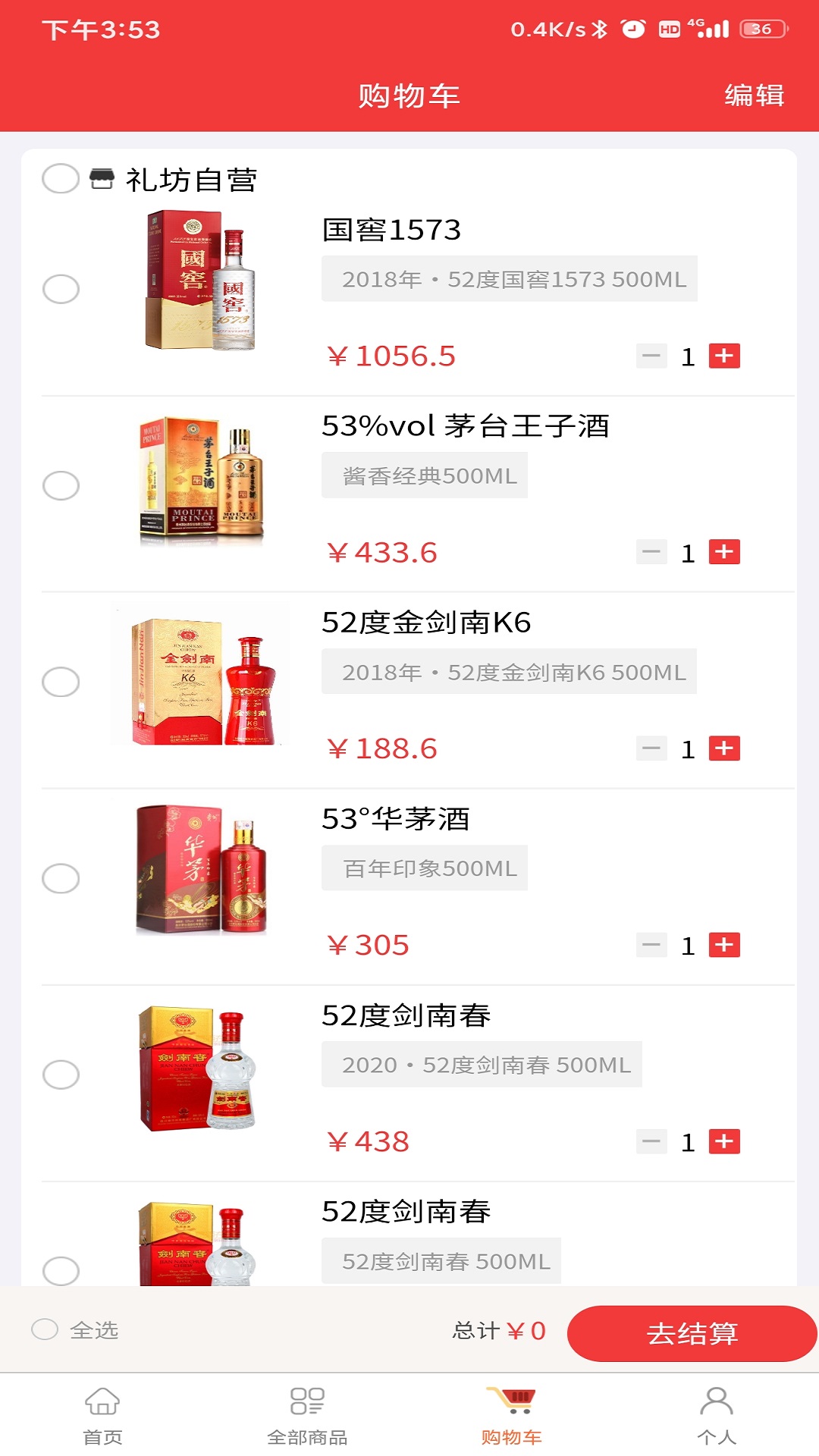819x1456 pixels.
Task: Go to the 首页 tab
Action: tap(102, 1414)
